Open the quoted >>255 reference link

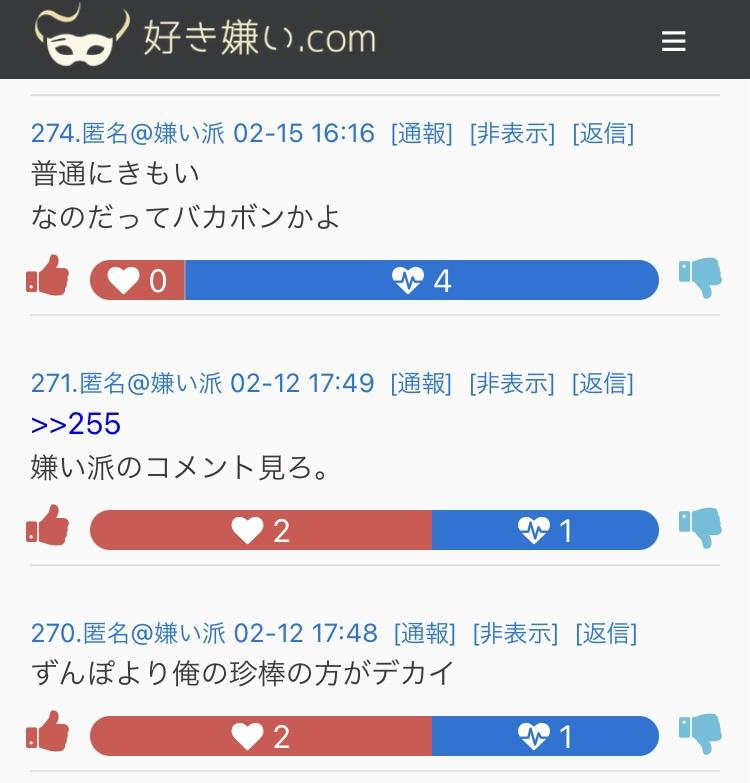tap(76, 424)
